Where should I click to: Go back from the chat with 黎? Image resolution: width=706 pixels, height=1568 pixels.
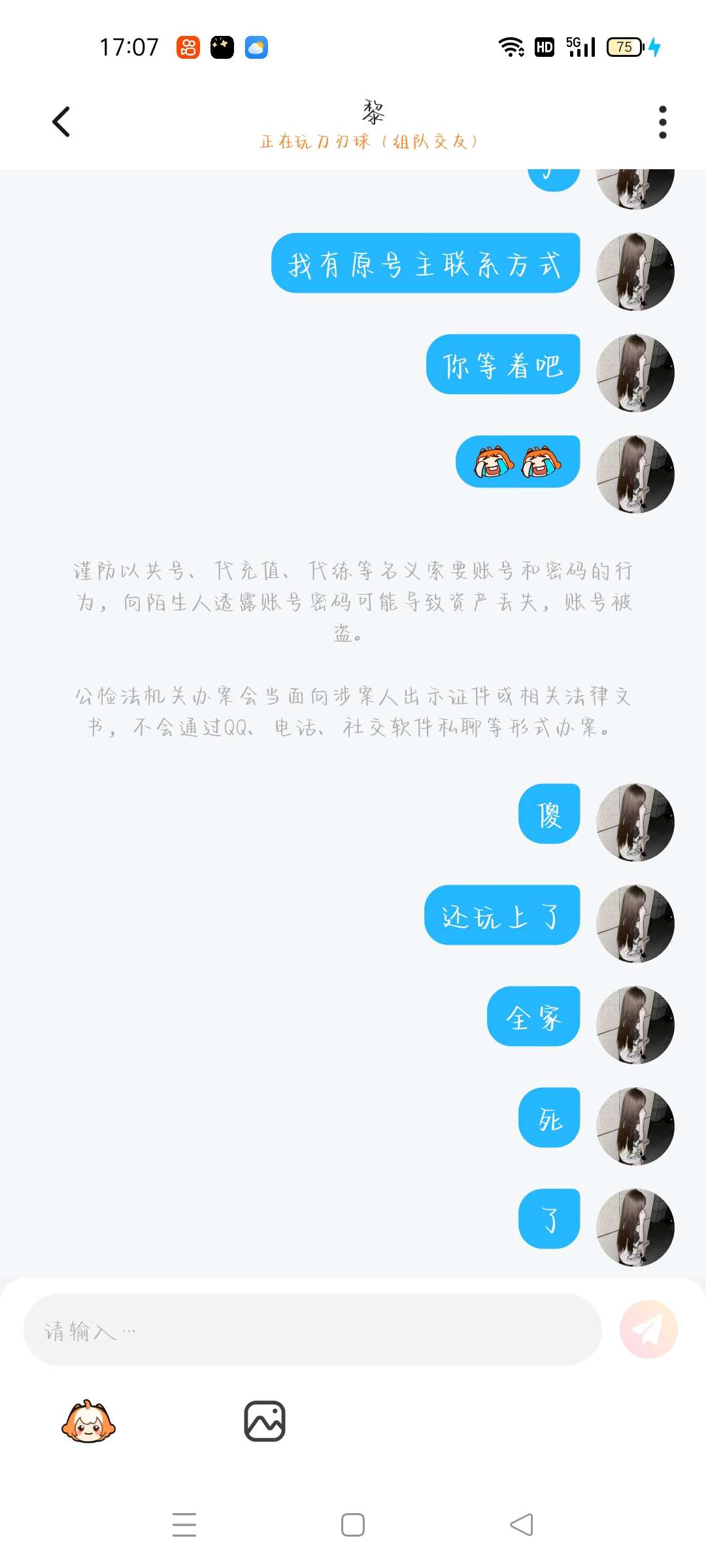[x=61, y=122]
